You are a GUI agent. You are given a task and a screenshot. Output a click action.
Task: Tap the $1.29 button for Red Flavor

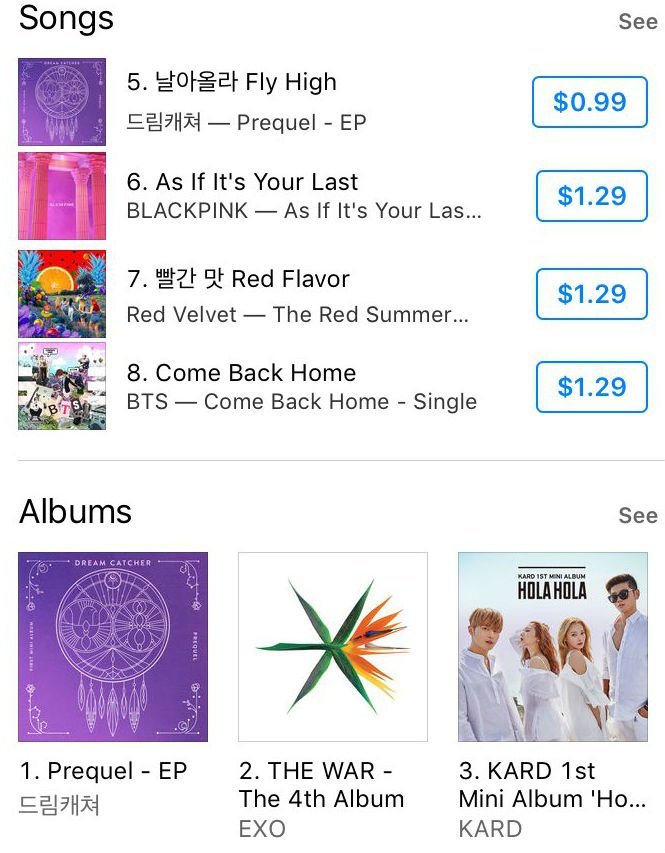pos(591,294)
